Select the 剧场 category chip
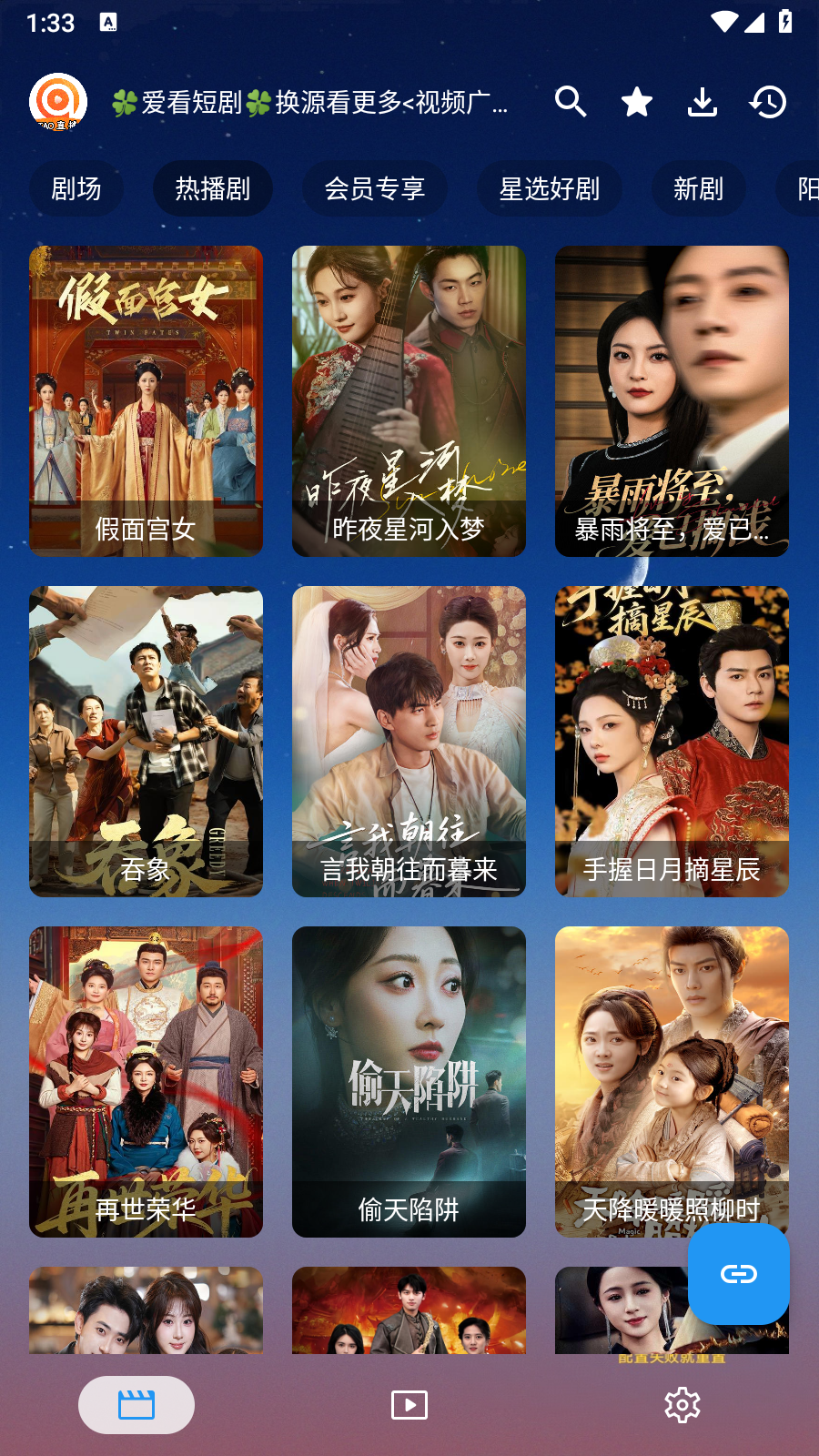Viewport: 819px width, 1456px height. [76, 188]
